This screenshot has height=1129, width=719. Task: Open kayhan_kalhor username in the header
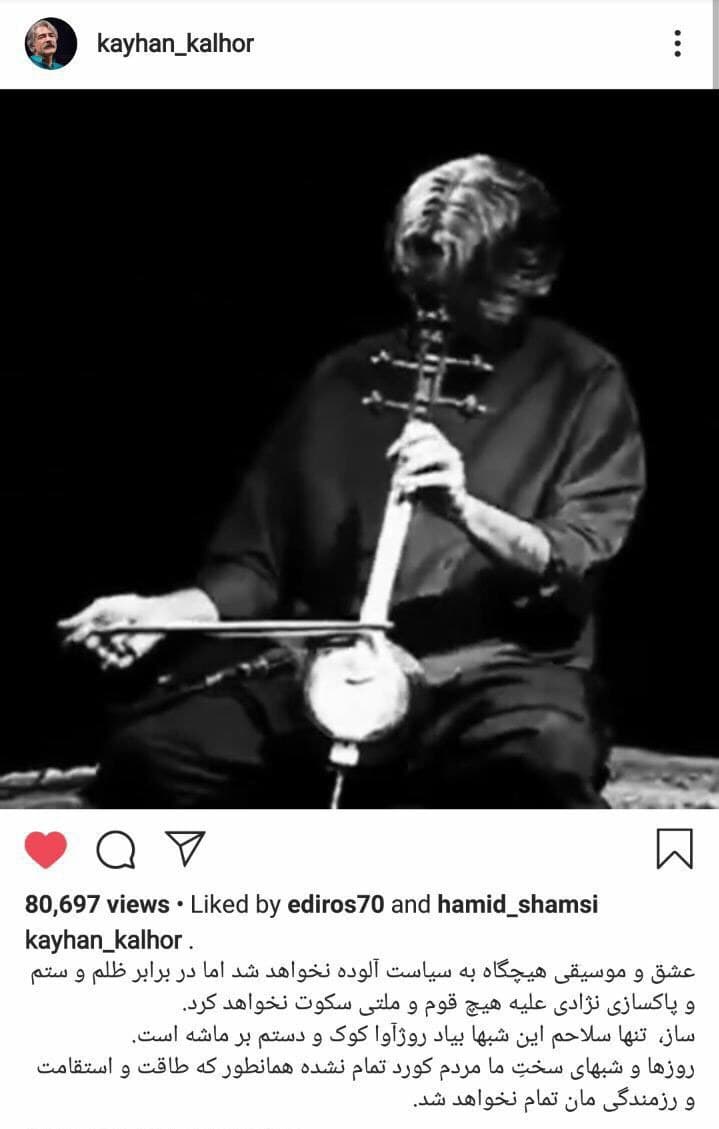pos(175,44)
